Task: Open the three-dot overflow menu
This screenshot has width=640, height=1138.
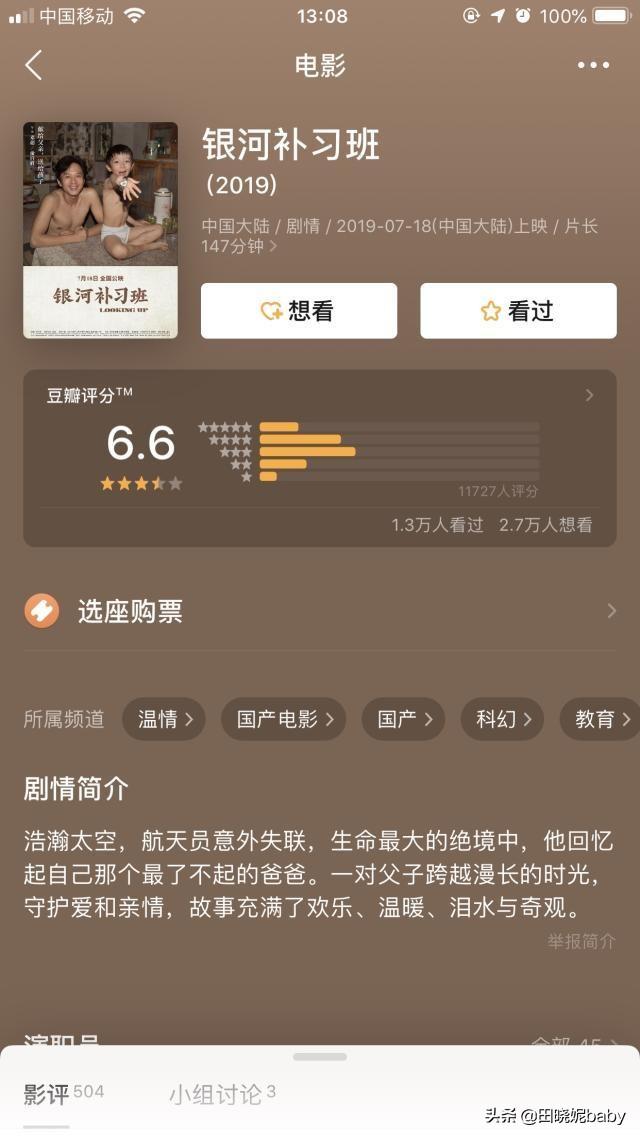Action: [593, 66]
